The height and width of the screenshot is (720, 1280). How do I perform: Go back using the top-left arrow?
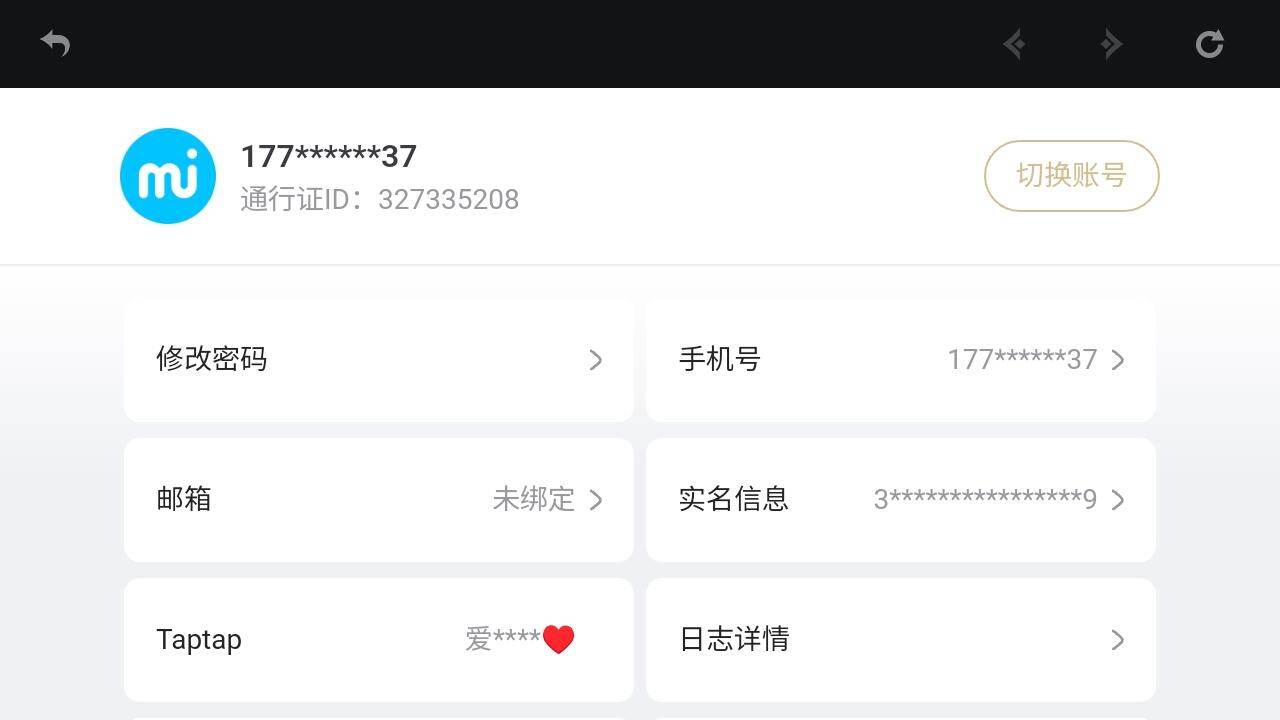[55, 44]
